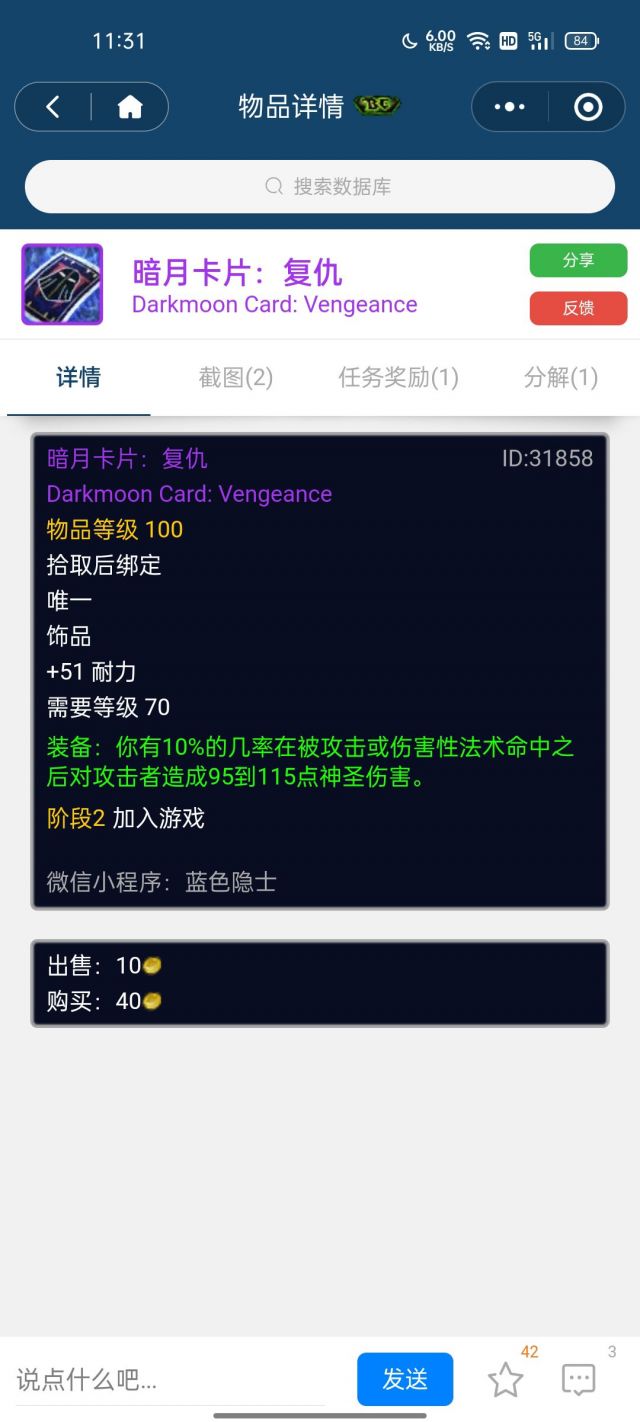Screen dimensions: 640x1422
Task: Tap the 搜索数据库 search box
Action: pos(320,187)
